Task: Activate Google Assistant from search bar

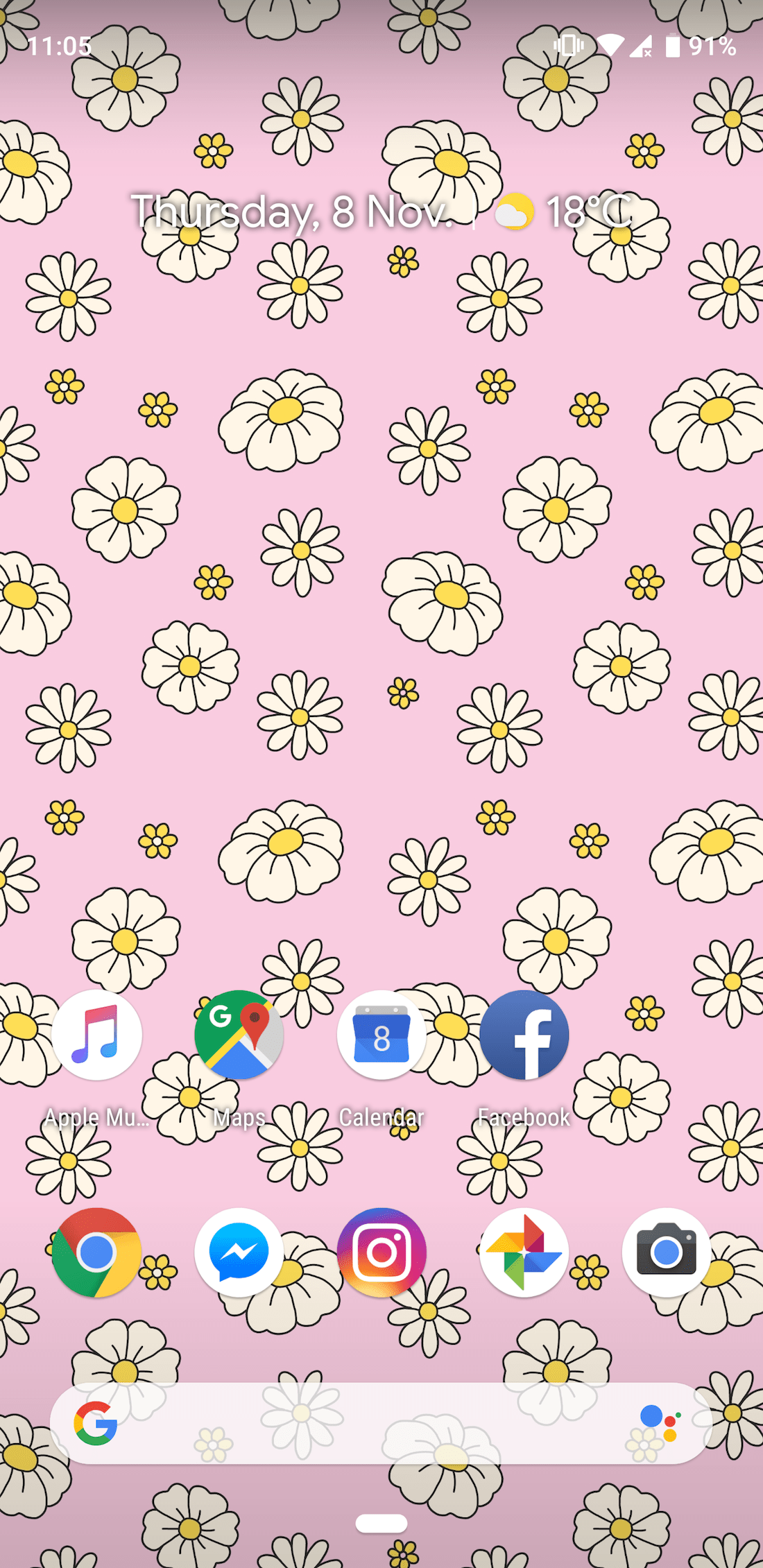Action: pyautogui.click(x=660, y=1424)
